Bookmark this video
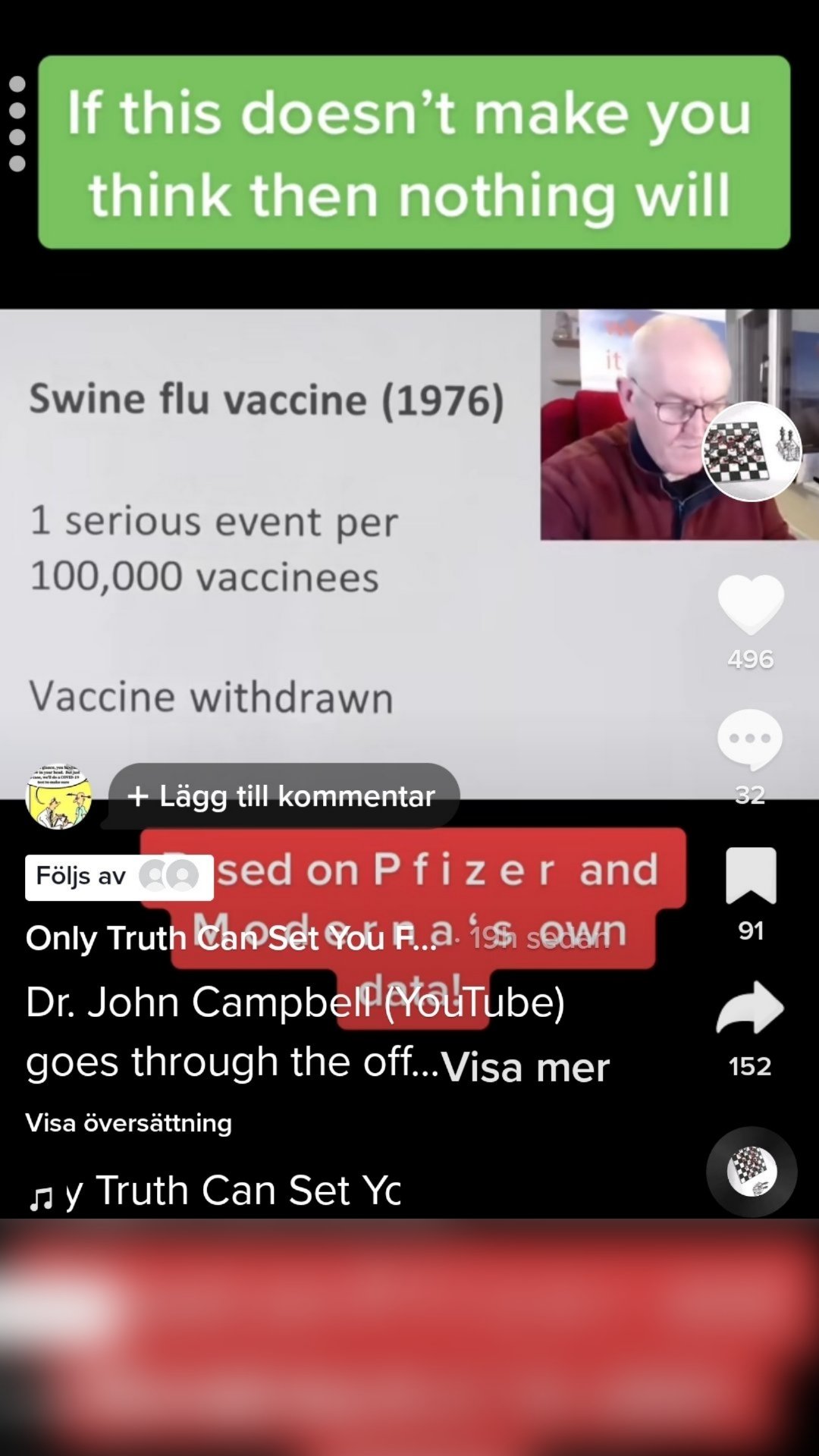 pyautogui.click(x=751, y=876)
